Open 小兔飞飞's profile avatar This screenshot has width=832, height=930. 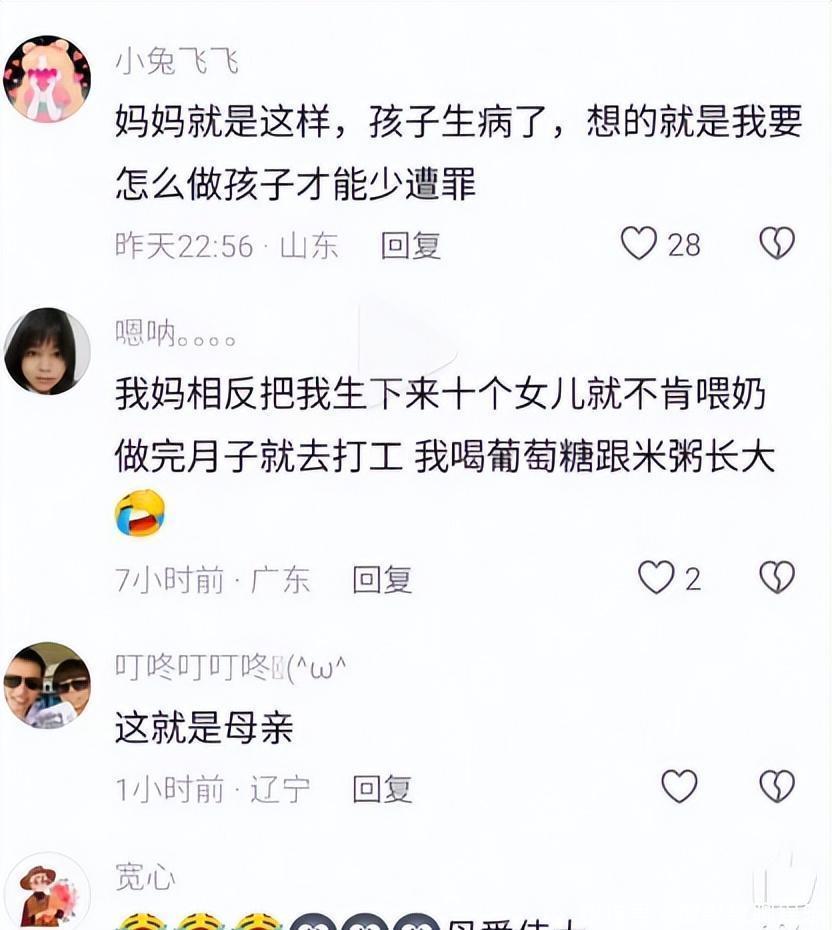pos(47,79)
